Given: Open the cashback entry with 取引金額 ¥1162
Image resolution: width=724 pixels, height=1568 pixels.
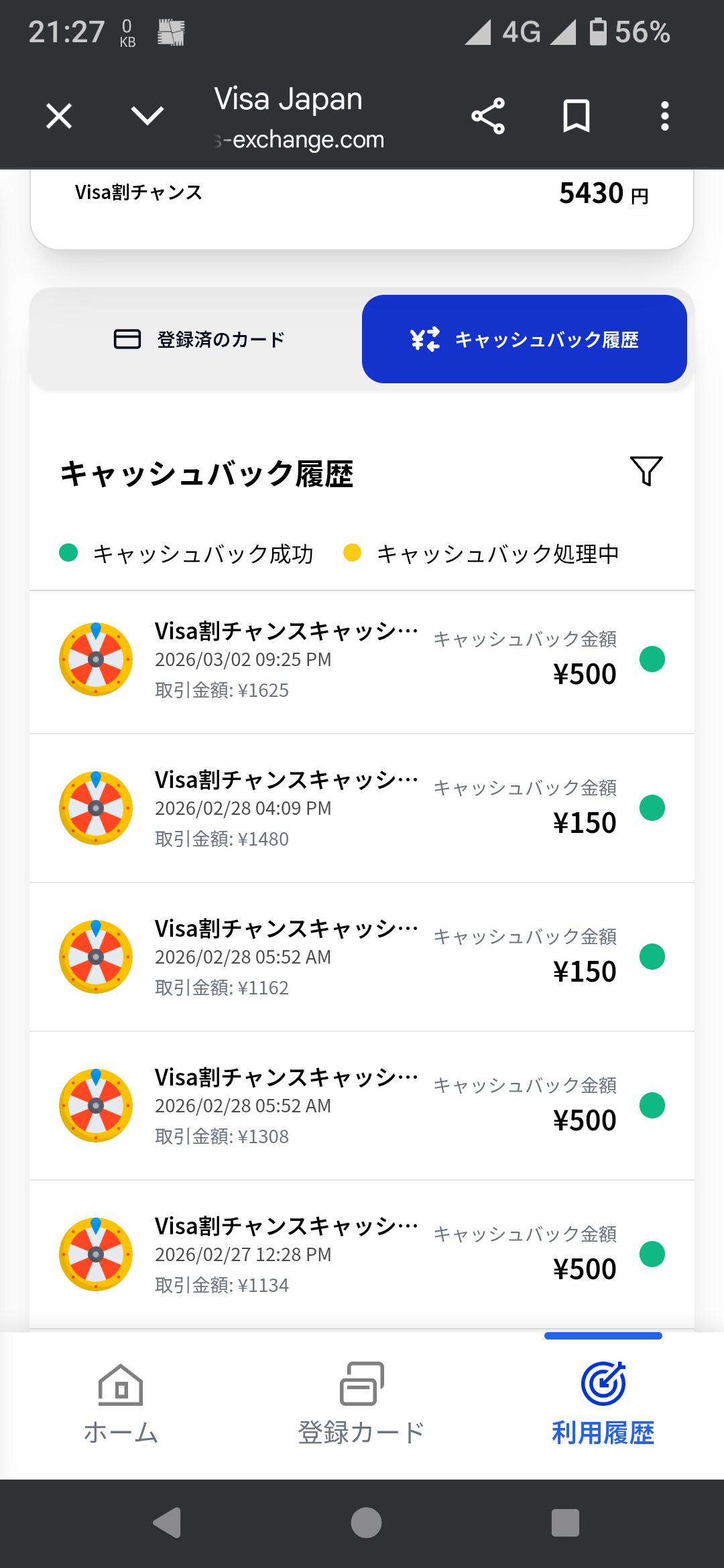Looking at the screenshot, I should tap(362, 958).
